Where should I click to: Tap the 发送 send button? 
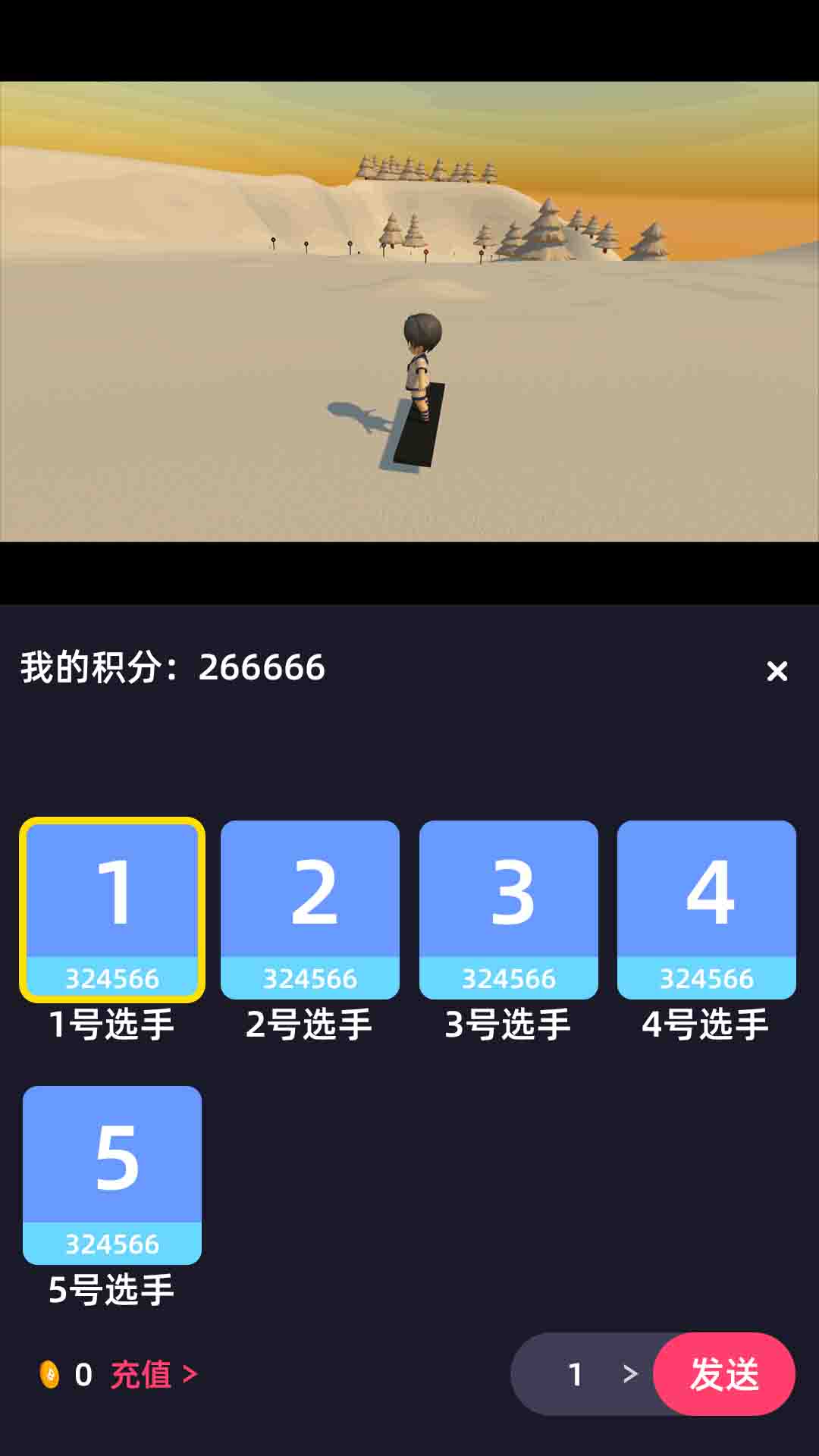pos(723,1374)
